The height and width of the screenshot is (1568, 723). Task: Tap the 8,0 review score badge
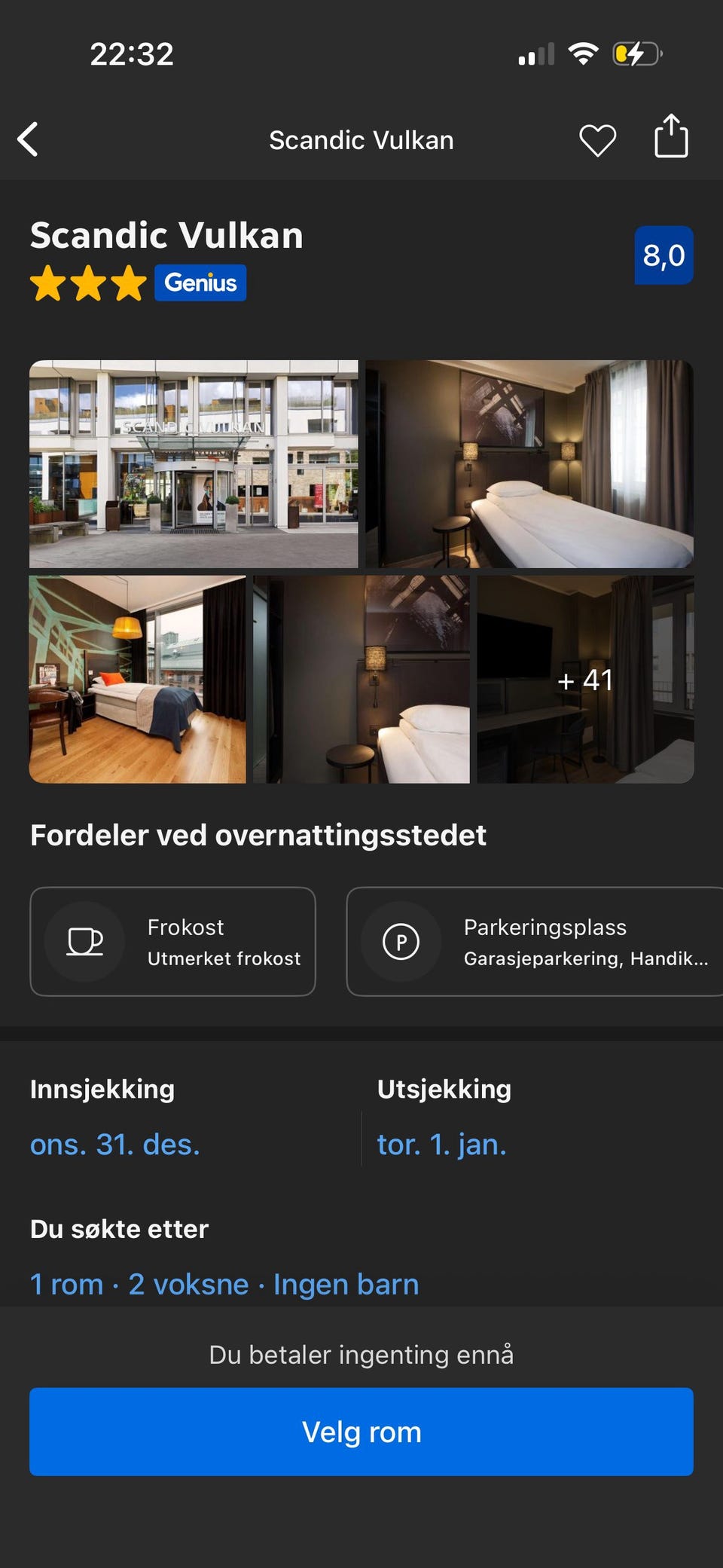(x=664, y=255)
